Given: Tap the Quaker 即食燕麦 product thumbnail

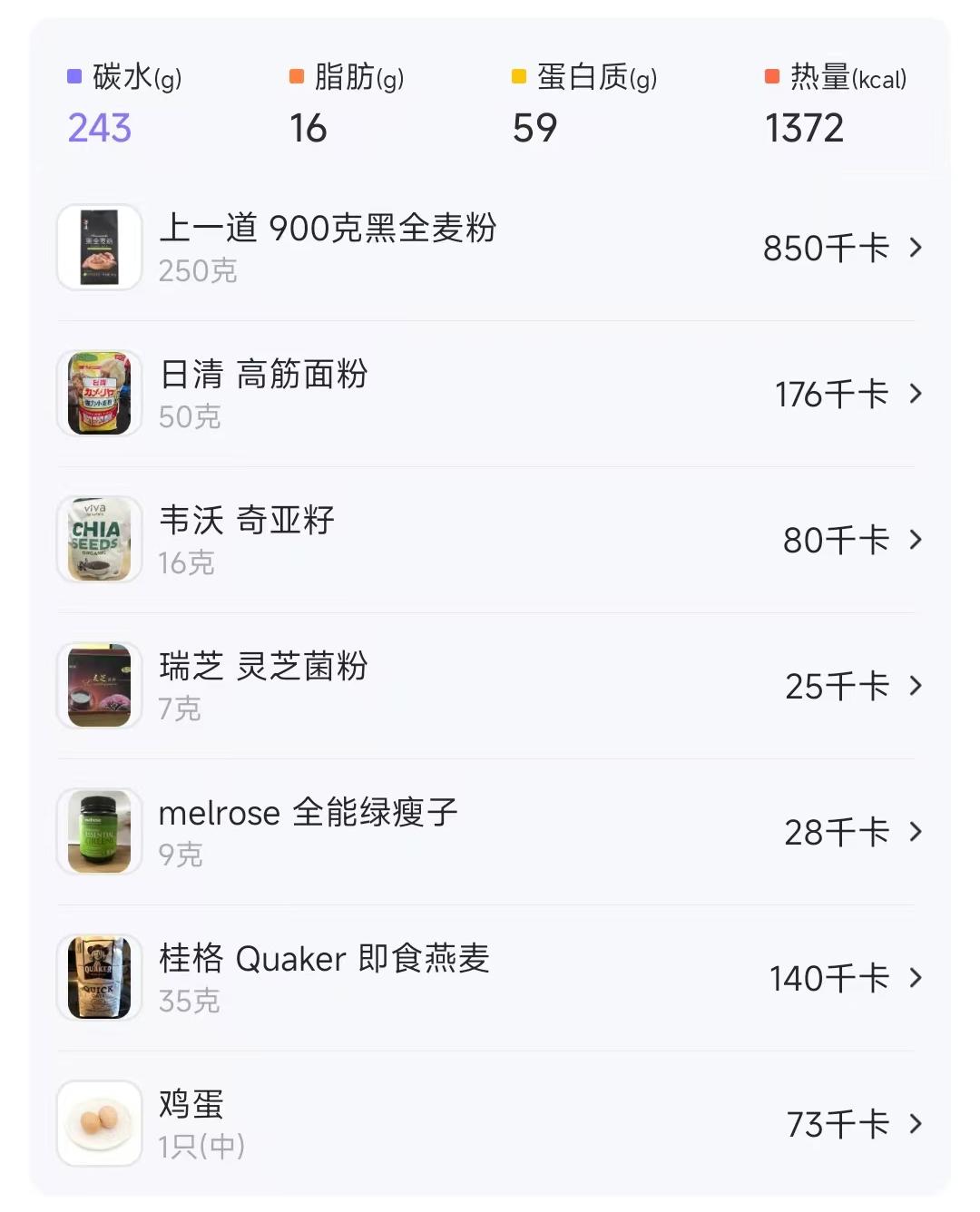Looking at the screenshot, I should click(98, 978).
